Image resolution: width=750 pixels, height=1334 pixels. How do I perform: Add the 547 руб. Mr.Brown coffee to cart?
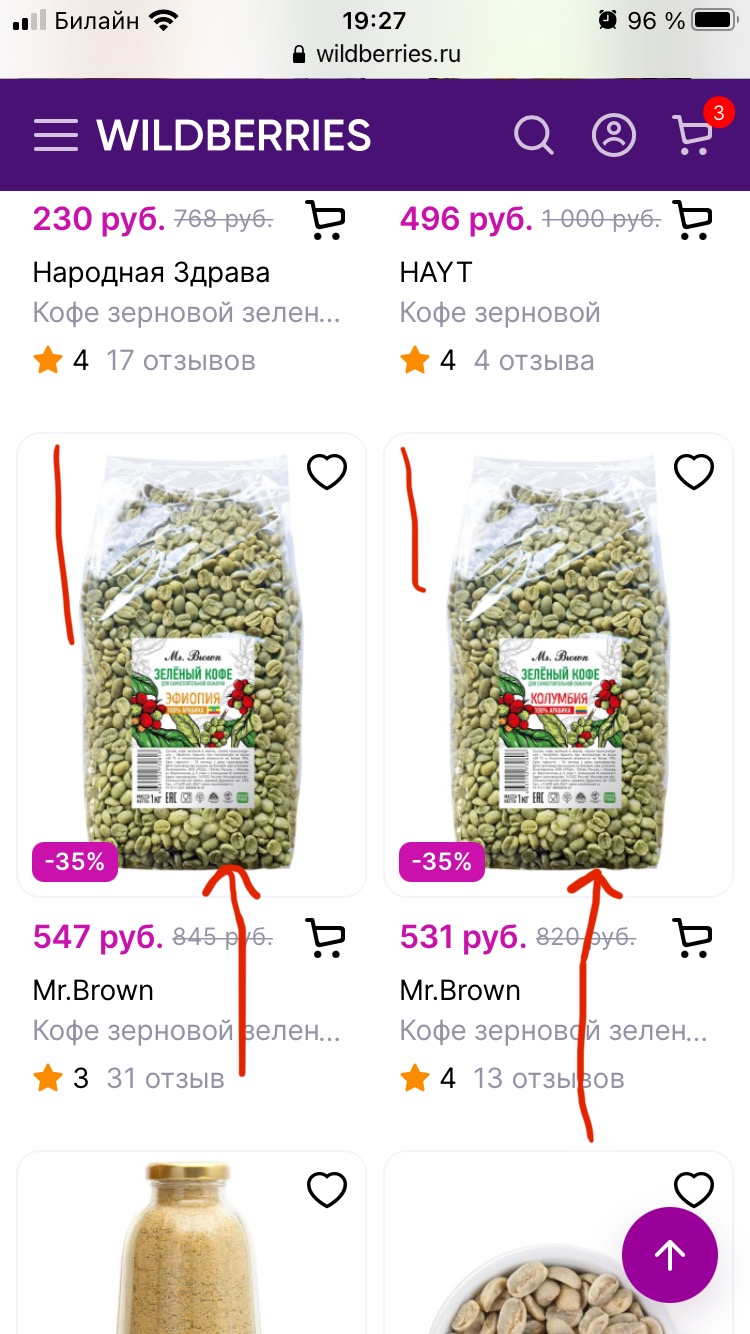pos(325,937)
